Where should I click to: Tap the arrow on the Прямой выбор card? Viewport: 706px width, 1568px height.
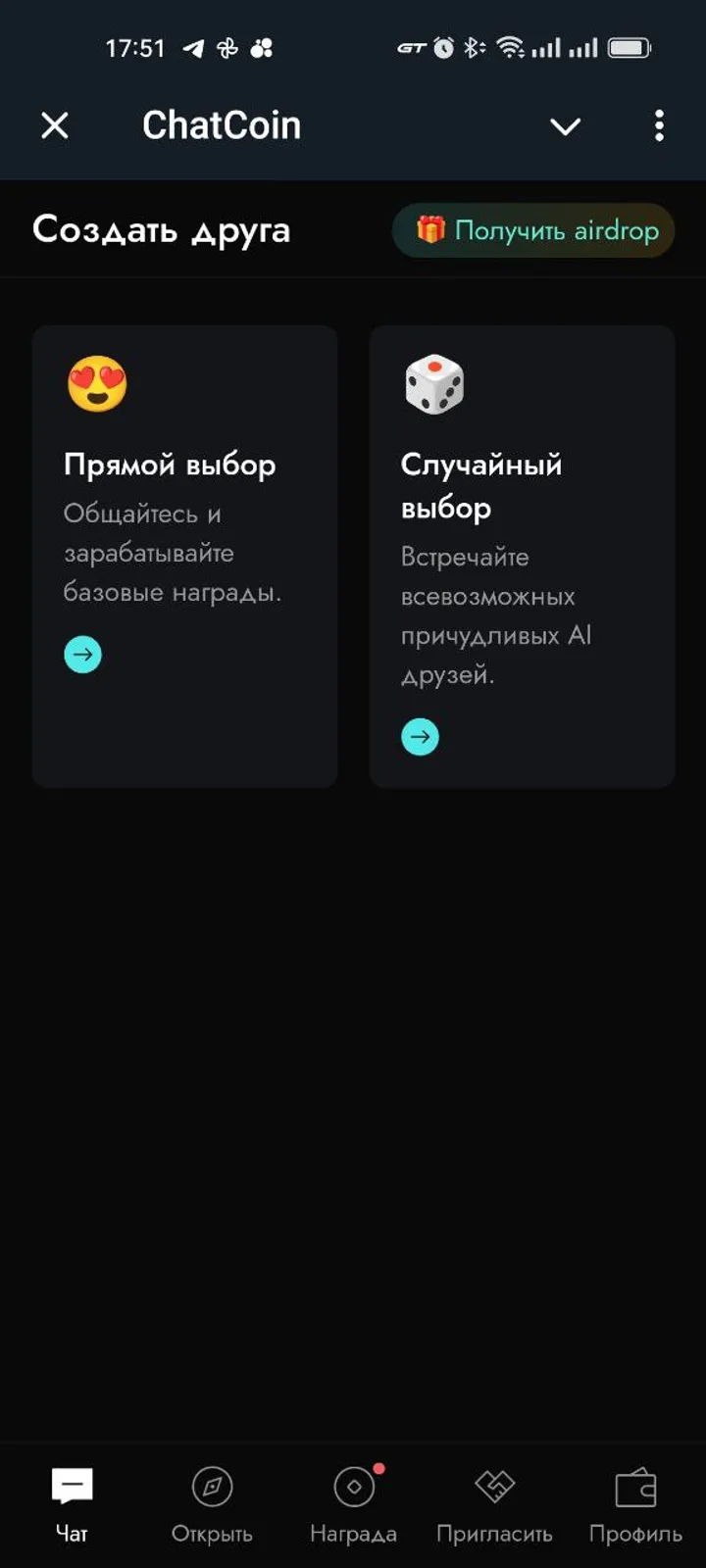tap(82, 654)
